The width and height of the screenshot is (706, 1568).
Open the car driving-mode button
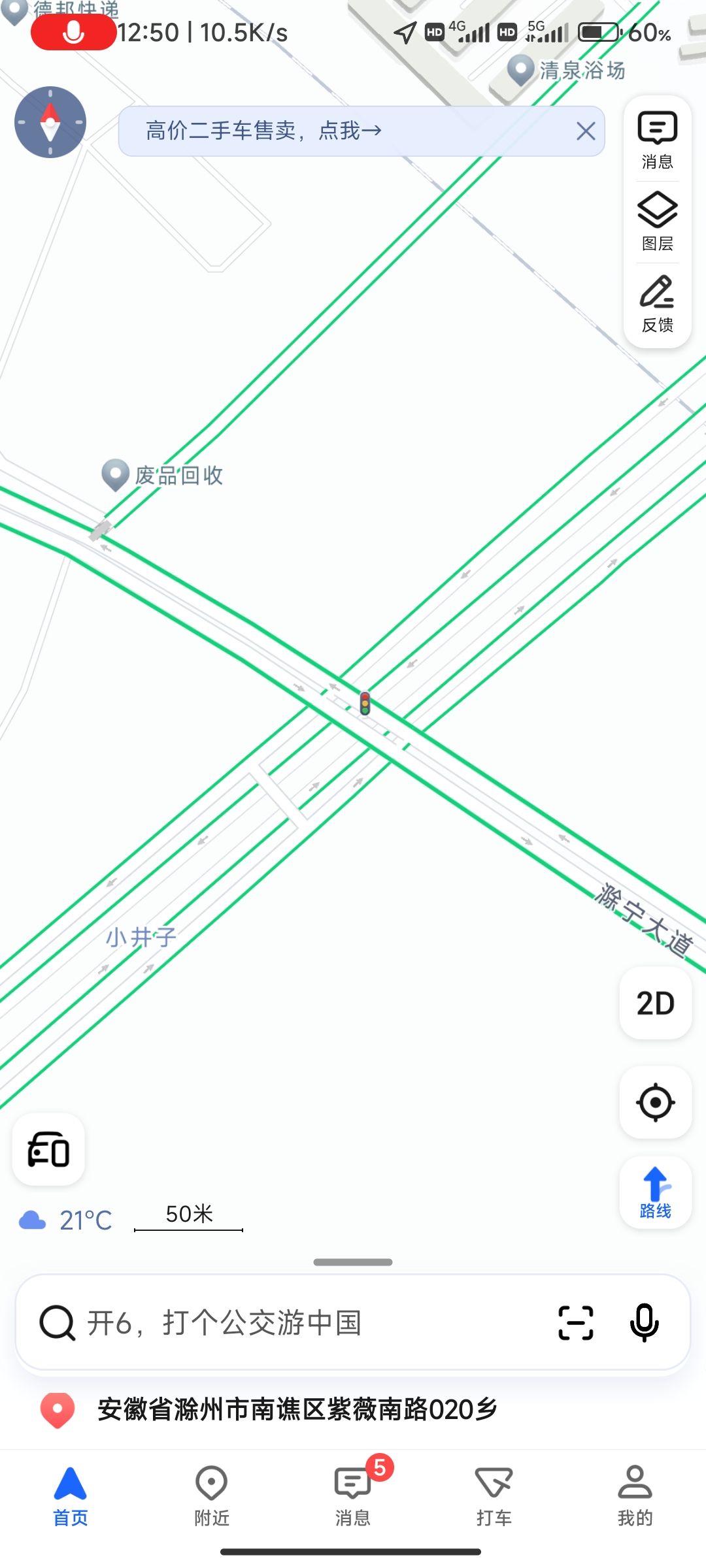[48, 1149]
